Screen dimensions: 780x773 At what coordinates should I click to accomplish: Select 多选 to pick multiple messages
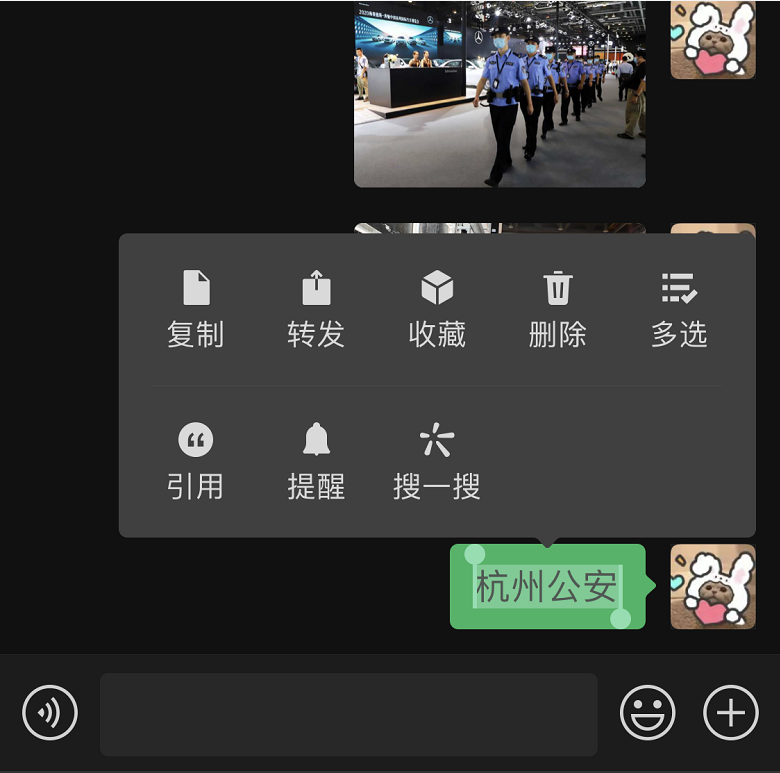[679, 309]
